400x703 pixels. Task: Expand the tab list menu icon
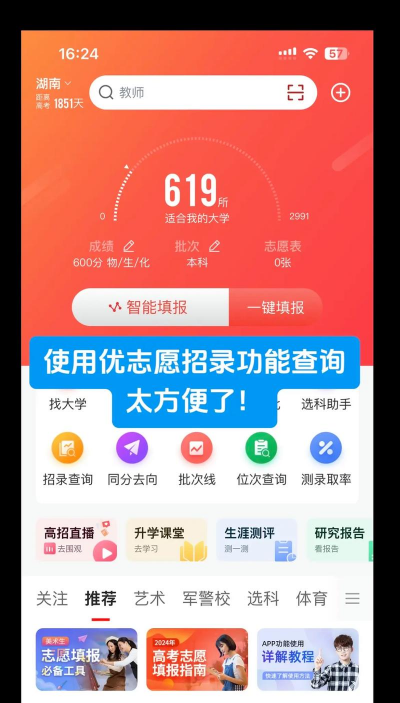[352, 599]
